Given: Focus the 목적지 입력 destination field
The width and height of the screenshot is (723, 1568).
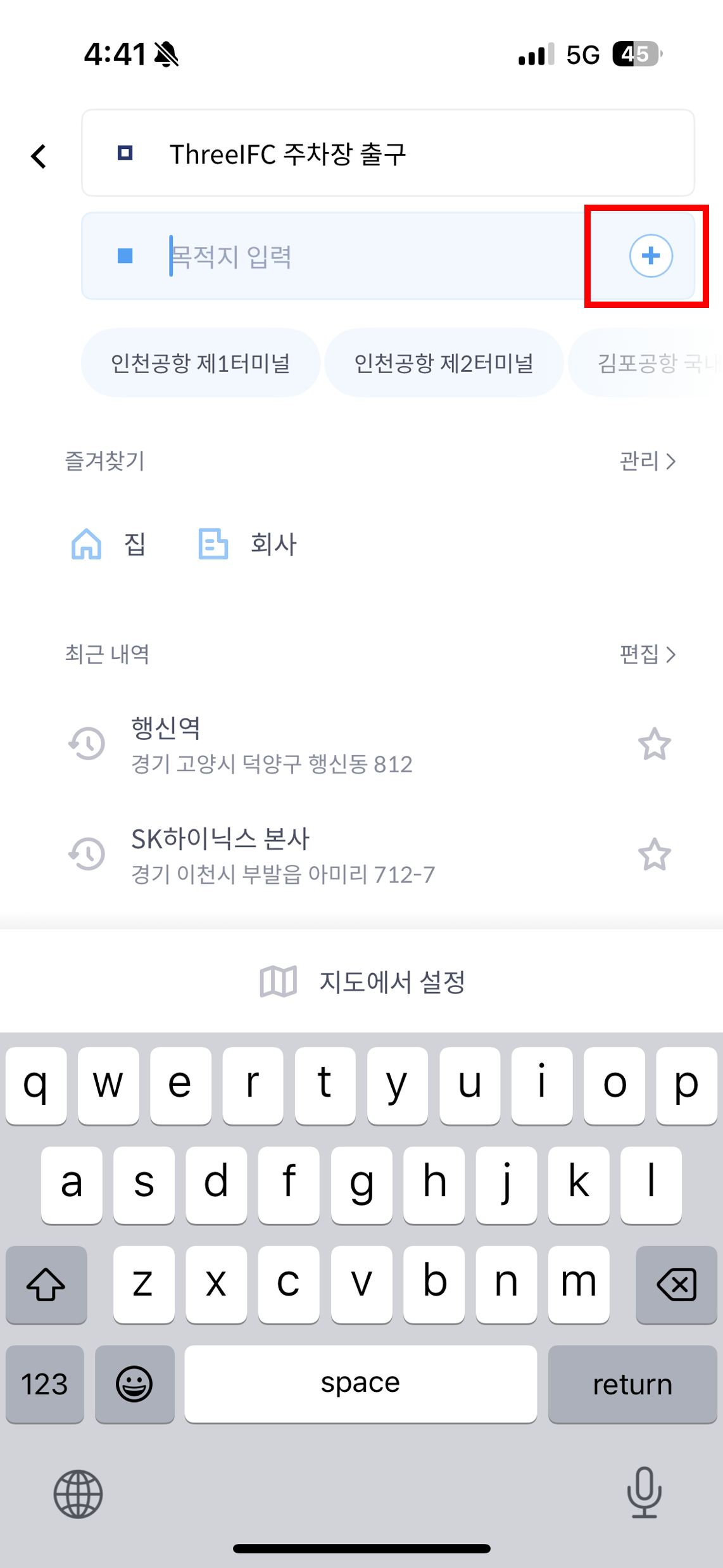Looking at the screenshot, I should 367,256.
